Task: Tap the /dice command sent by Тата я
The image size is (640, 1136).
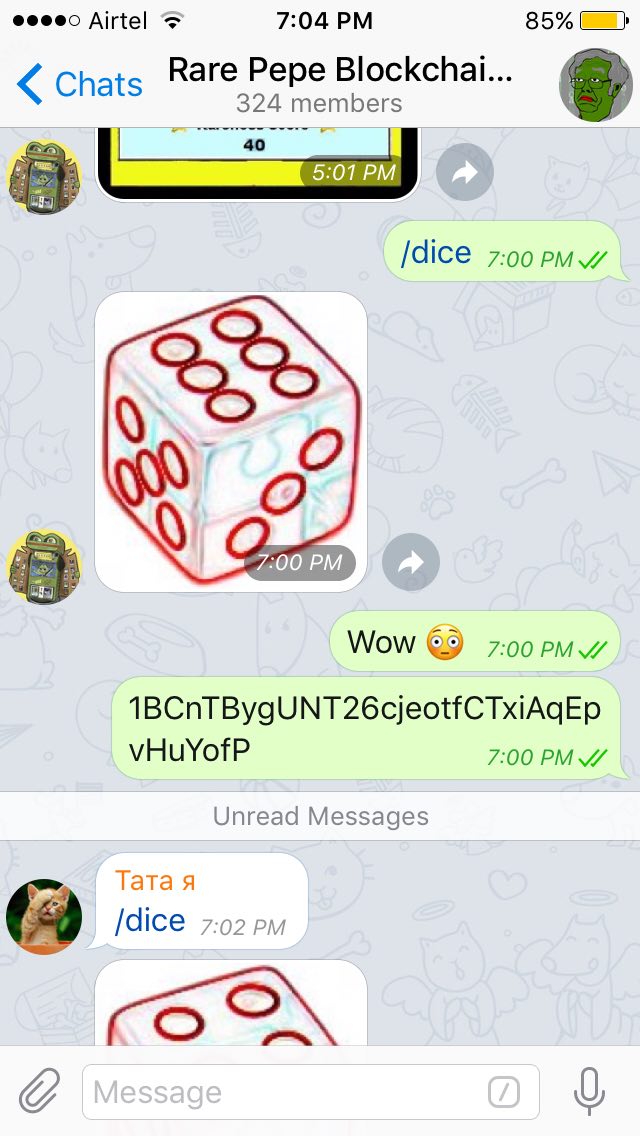Action: (150, 921)
